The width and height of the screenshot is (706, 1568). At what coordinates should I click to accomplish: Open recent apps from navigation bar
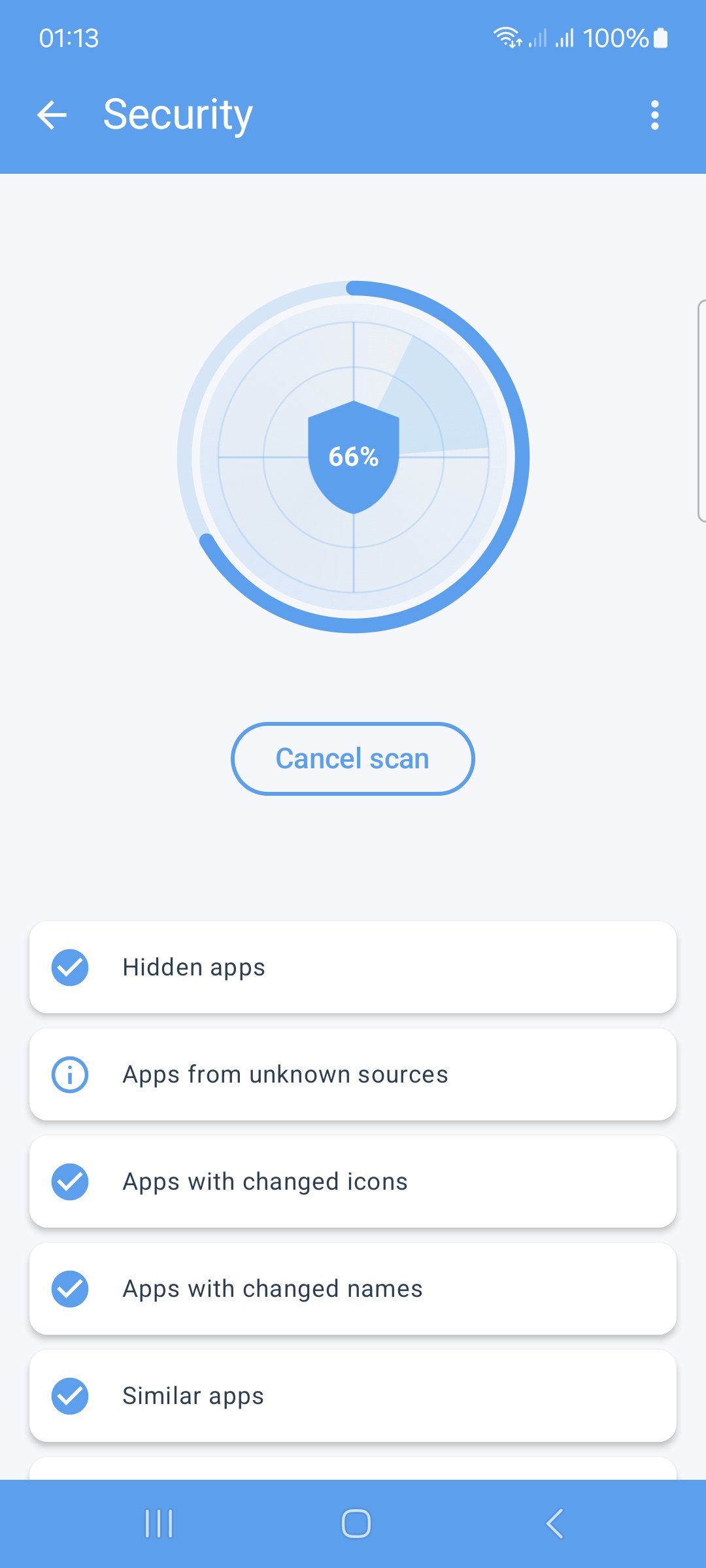pyautogui.click(x=158, y=1524)
